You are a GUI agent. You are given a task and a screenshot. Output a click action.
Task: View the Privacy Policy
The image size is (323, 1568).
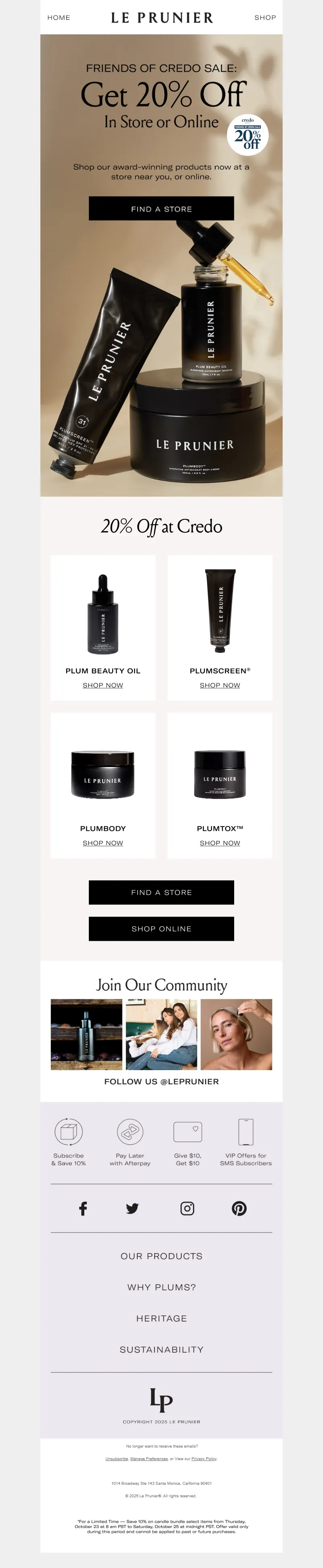204,1458
